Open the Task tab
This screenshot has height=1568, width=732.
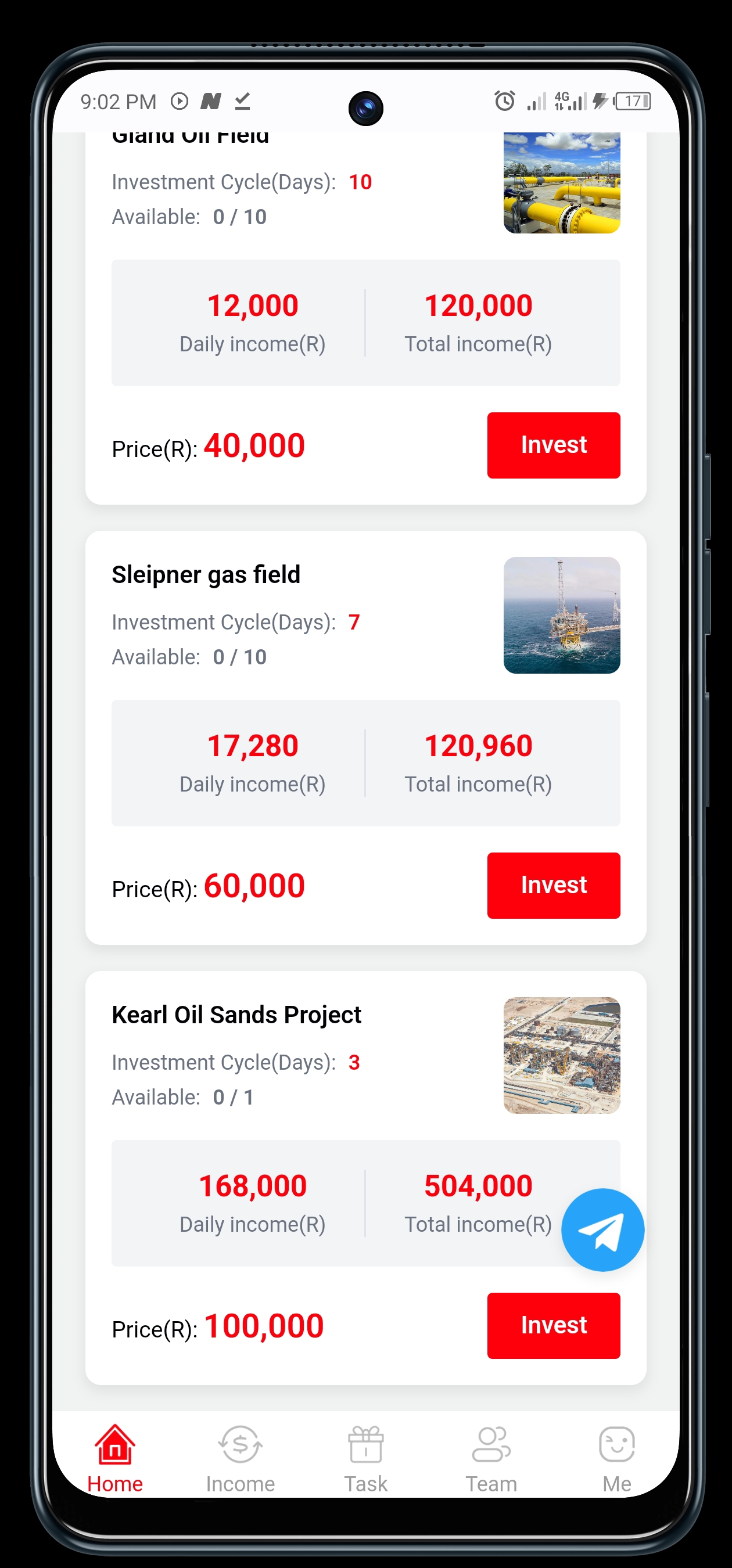pos(365,1458)
